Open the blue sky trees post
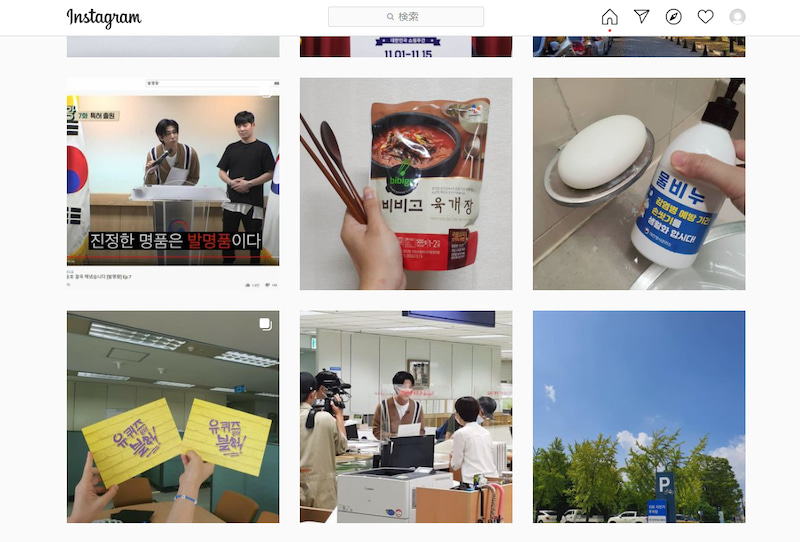The width and height of the screenshot is (800, 542). 639,417
